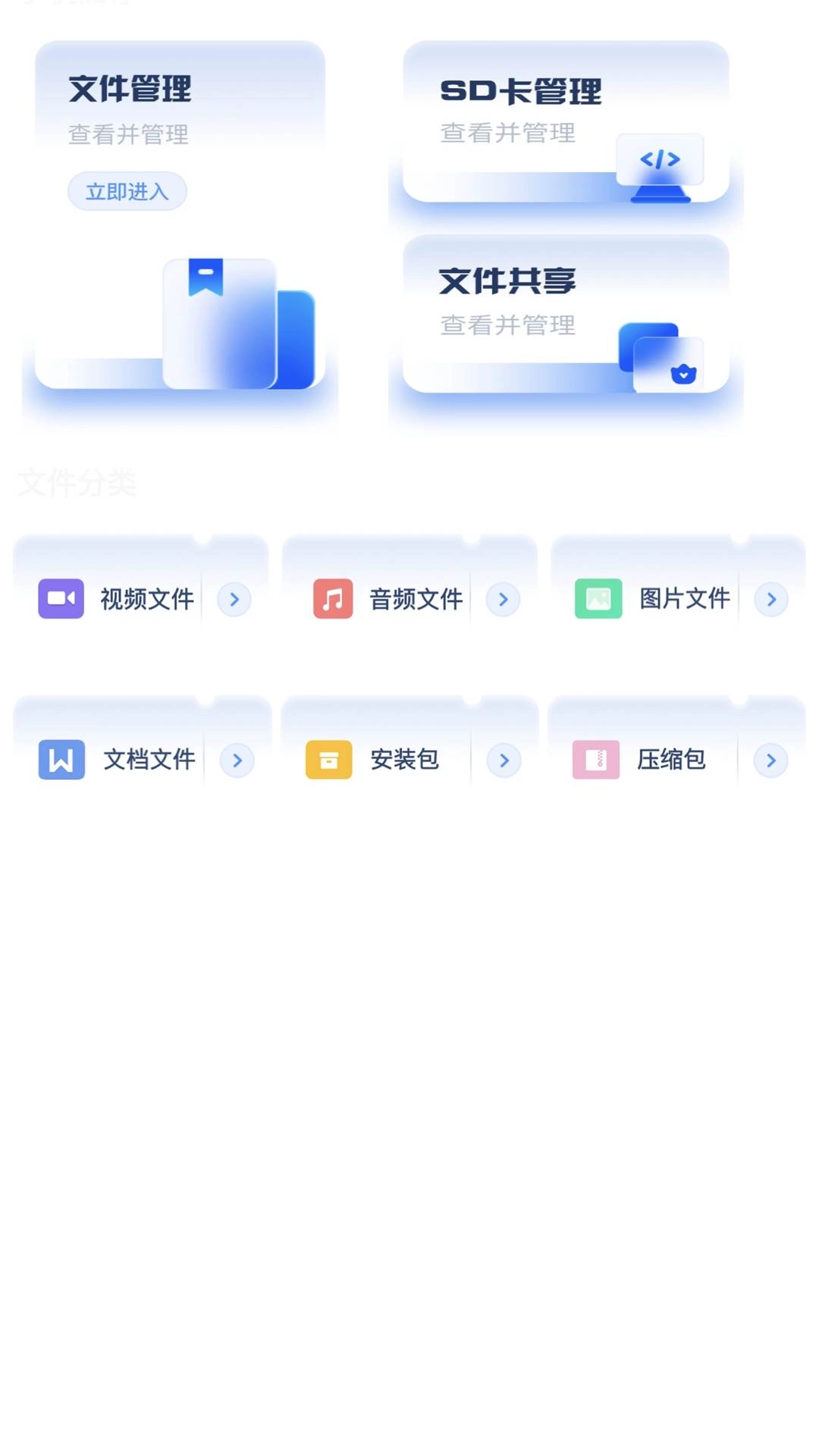Screen dimensions: 819x1456
Task: Select the purple video camera icon for 视频文件
Action: click(60, 599)
